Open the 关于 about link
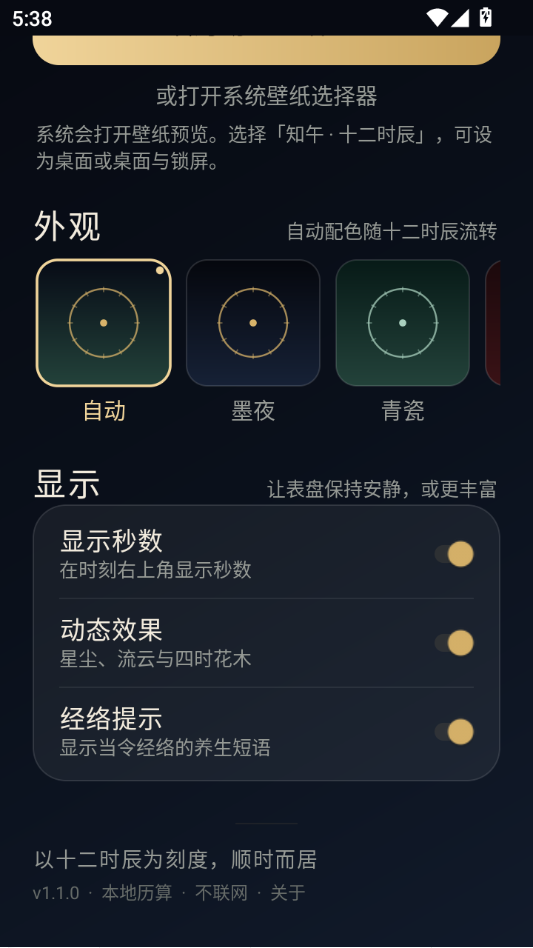 pos(288,893)
